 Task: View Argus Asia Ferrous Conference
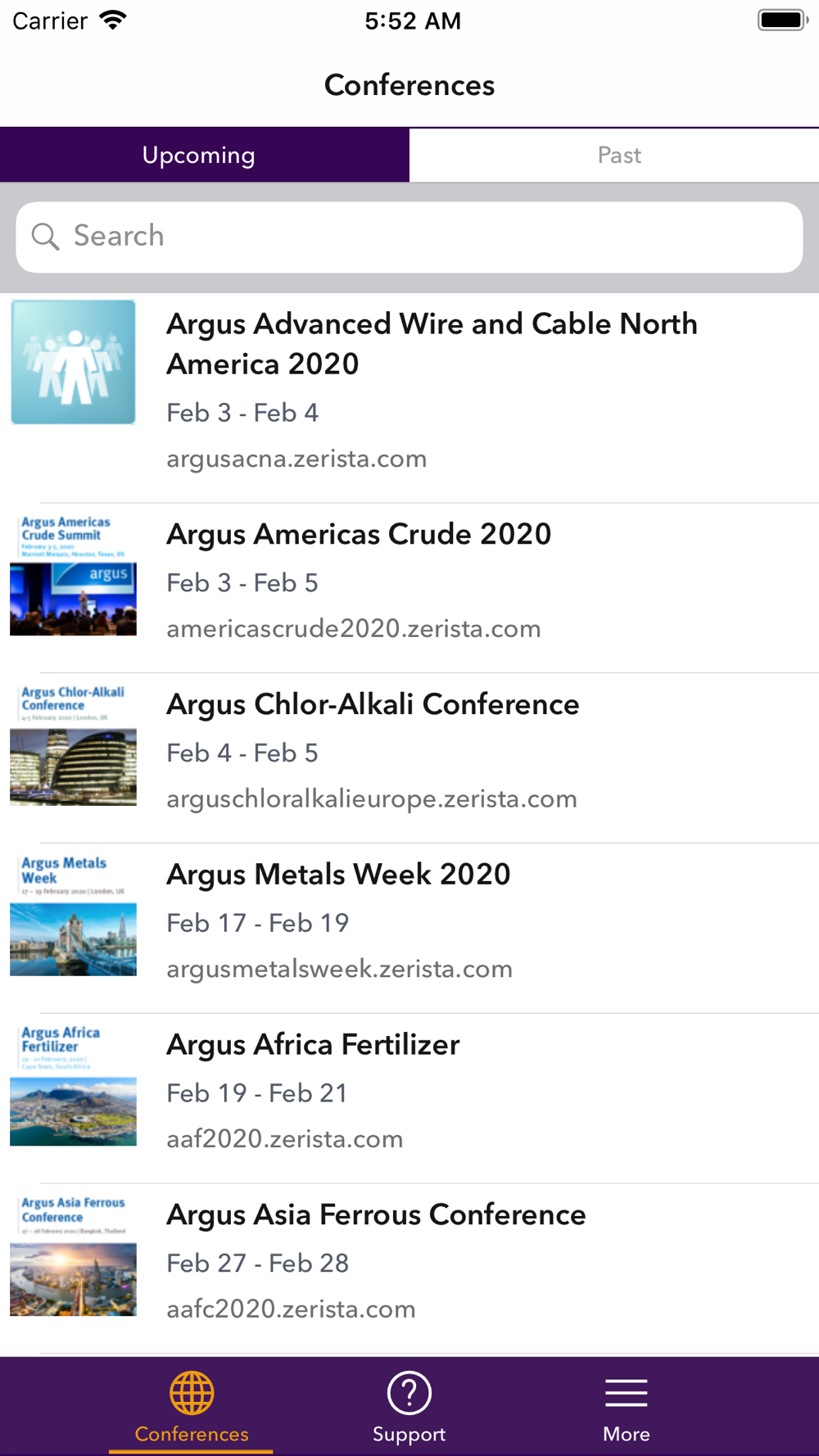pos(409,1268)
